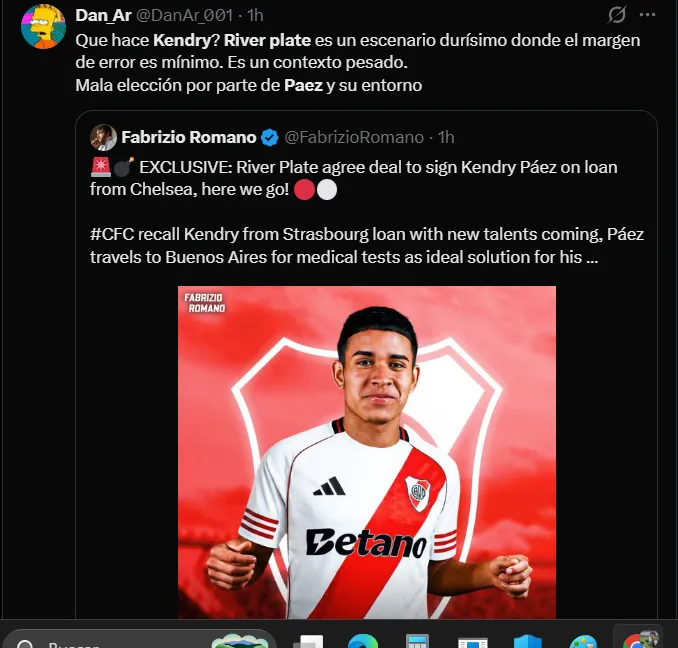This screenshot has width=678, height=648.
Task: Open the Kendry Páez announcement image
Action: [x=367, y=450]
